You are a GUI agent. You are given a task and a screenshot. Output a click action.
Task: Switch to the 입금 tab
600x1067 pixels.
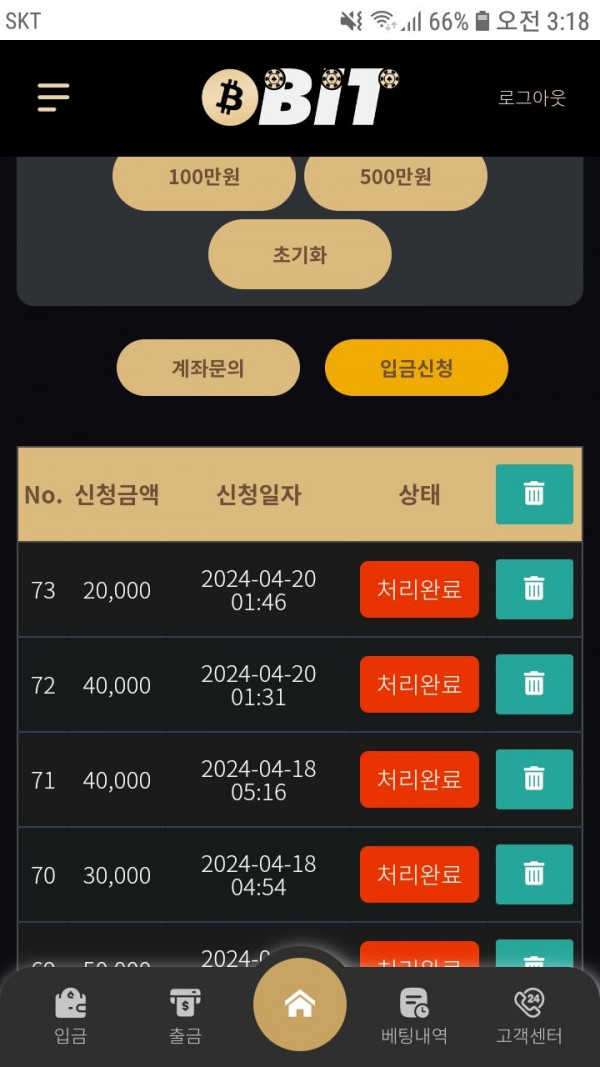pos(70,1015)
